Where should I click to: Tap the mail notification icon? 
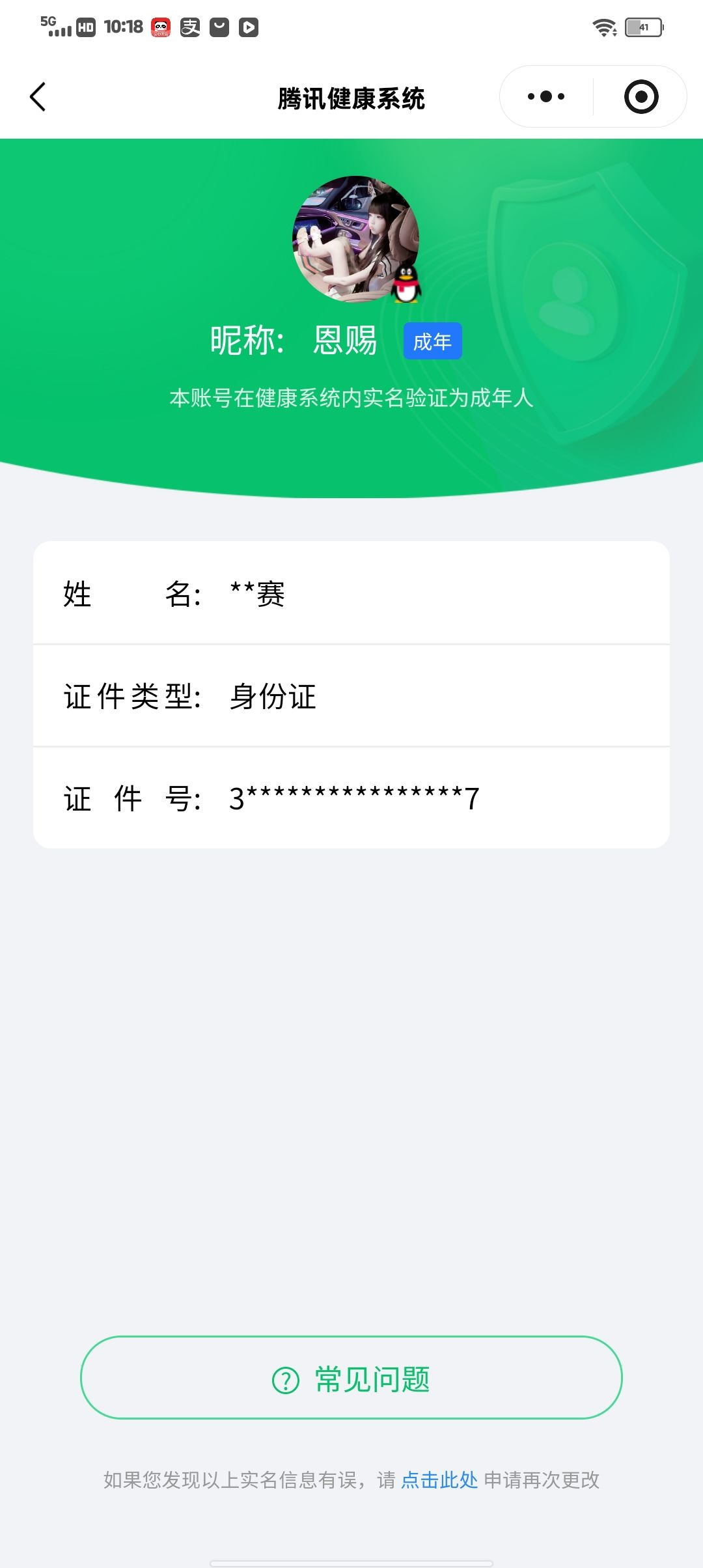click(x=221, y=27)
